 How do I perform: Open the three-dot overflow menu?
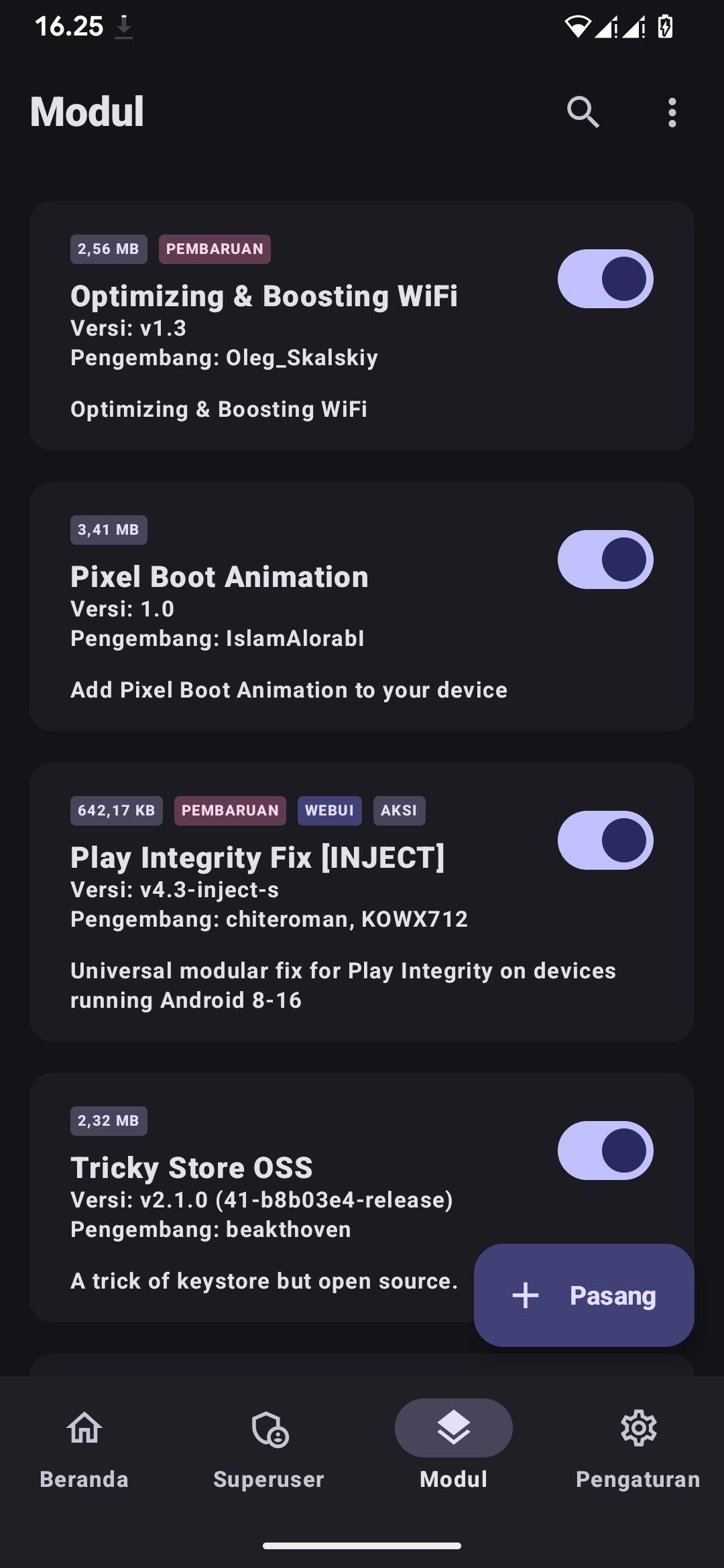[x=672, y=112]
